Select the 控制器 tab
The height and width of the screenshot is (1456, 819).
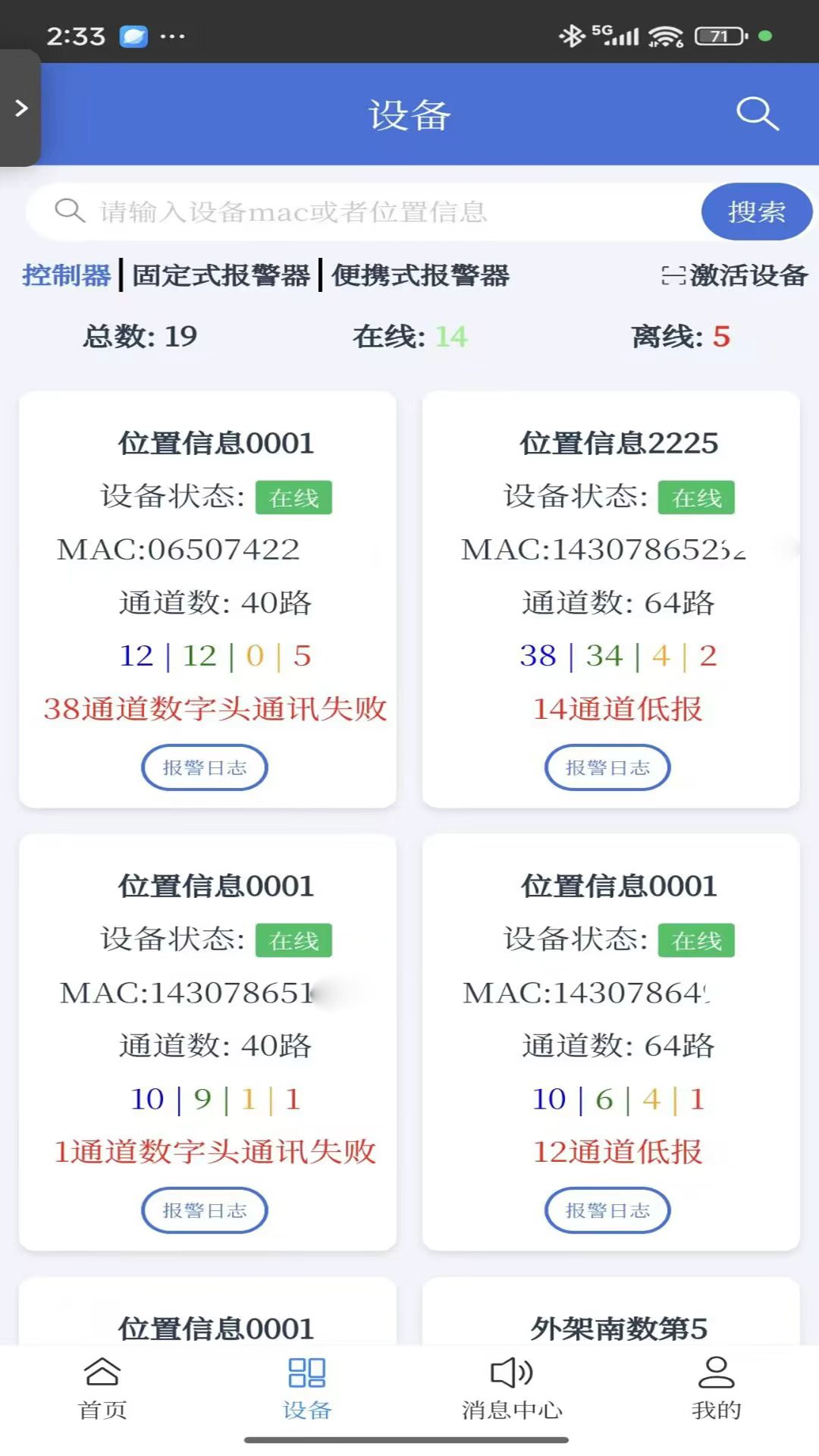[67, 275]
